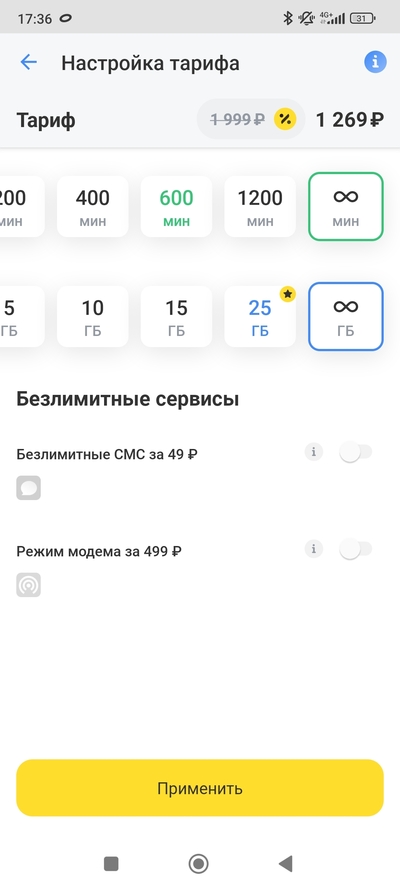Image resolution: width=400 pixels, height=889 pixels.
Task: Tap the Применить button
Action: [x=200, y=788]
